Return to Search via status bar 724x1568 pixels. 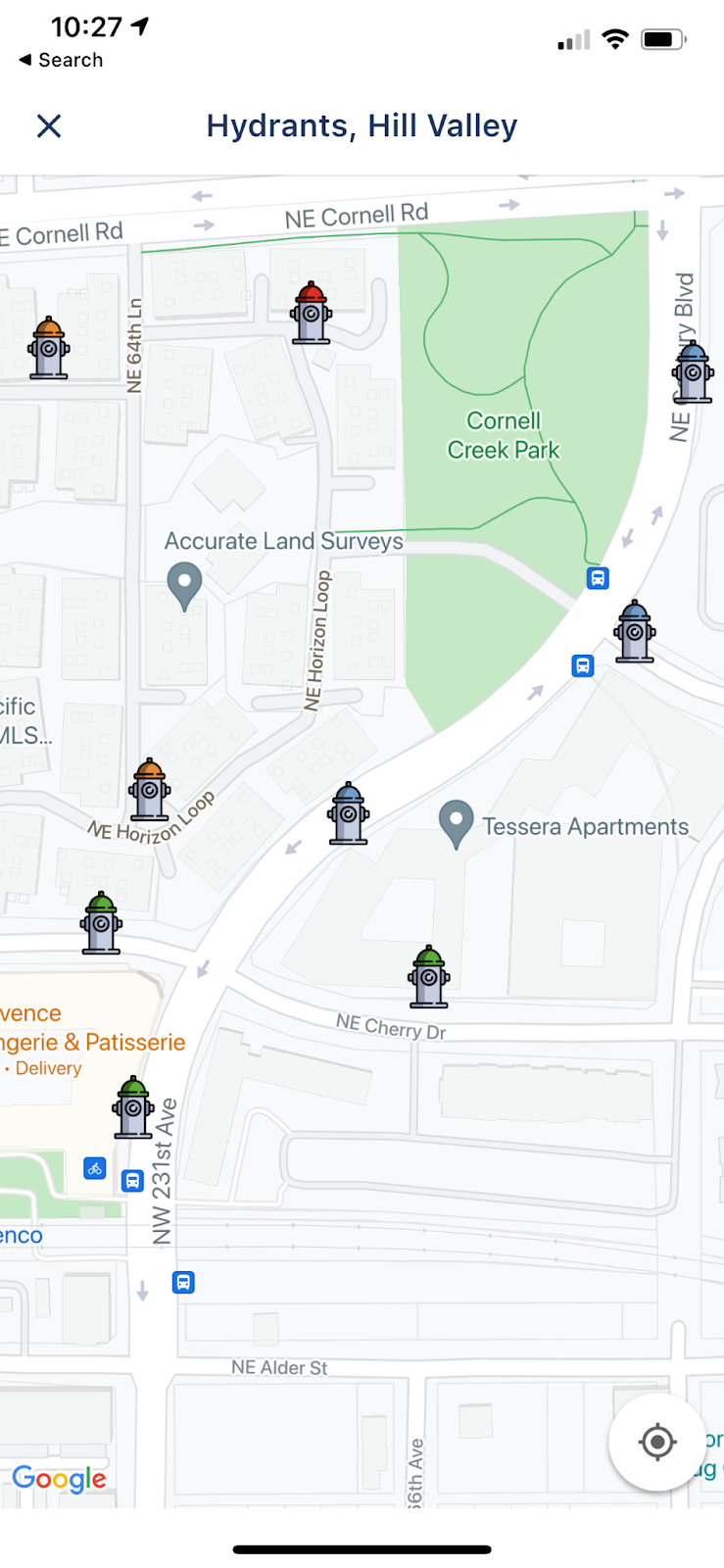(61, 60)
